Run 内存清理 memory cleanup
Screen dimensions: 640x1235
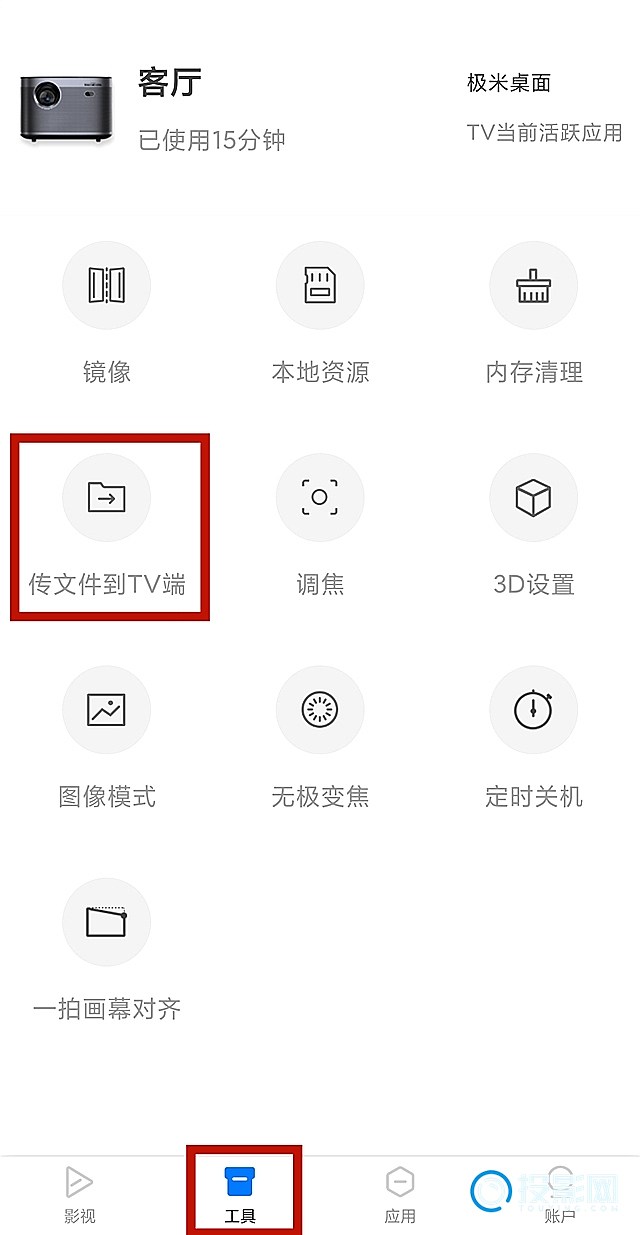533,285
